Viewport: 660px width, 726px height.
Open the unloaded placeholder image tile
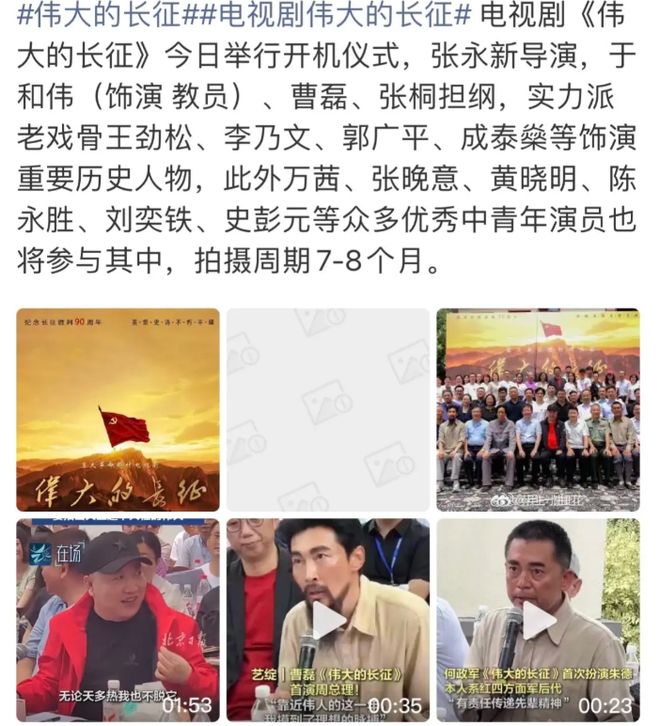coord(328,410)
